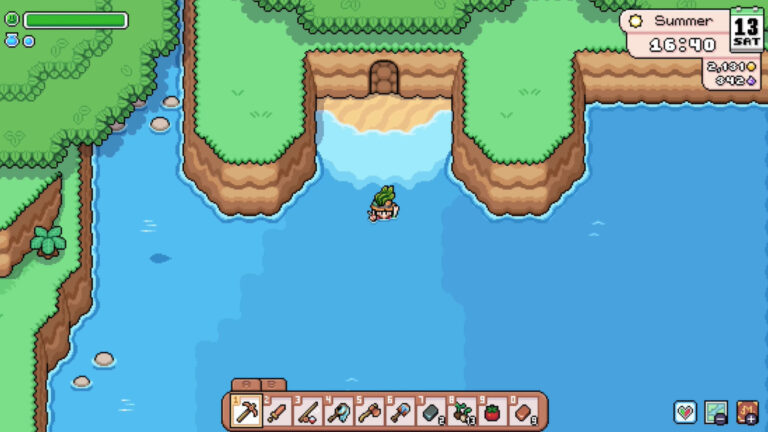This screenshot has height=432, width=768.
Task: Open the calendar showing 13 SAT
Action: click(746, 31)
